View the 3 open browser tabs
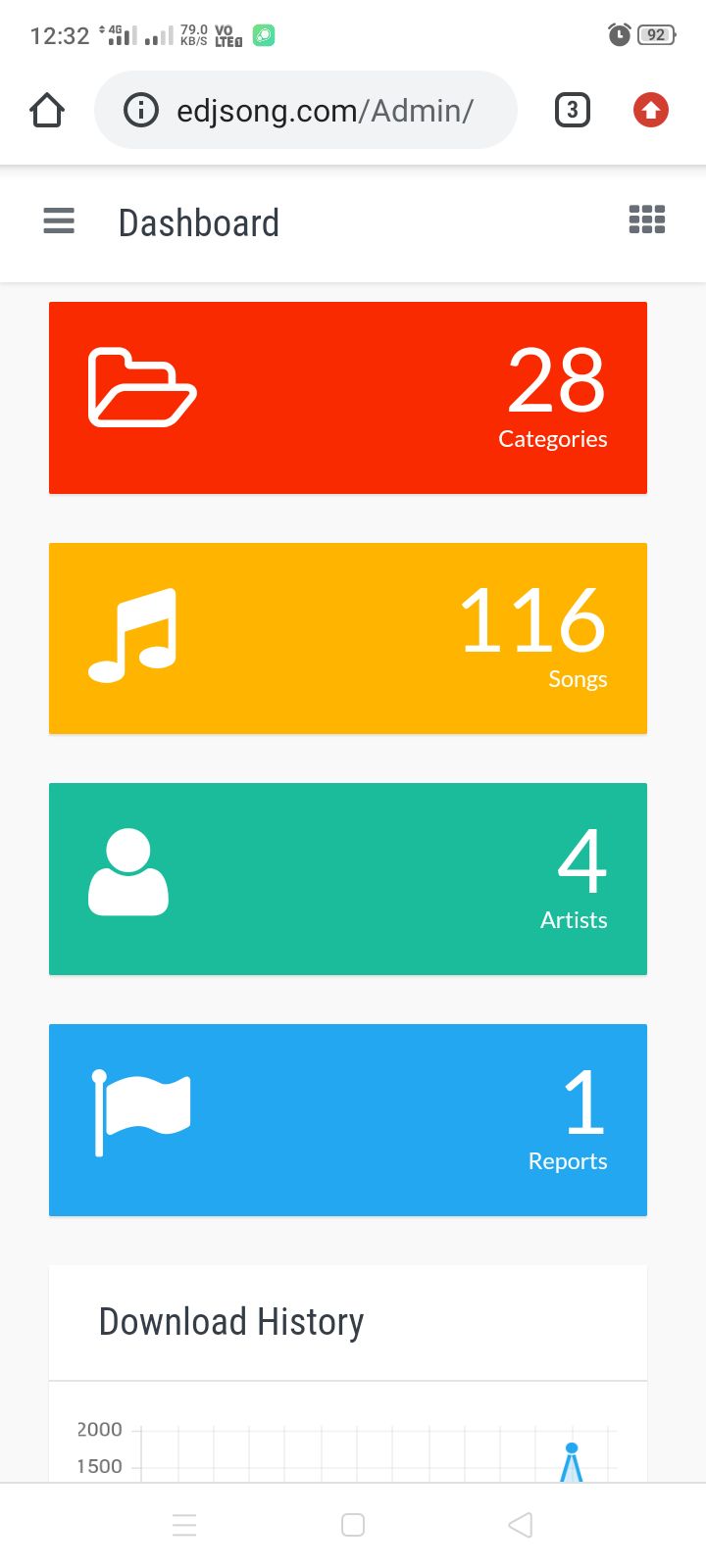This screenshot has height=1568, width=706. point(573,110)
